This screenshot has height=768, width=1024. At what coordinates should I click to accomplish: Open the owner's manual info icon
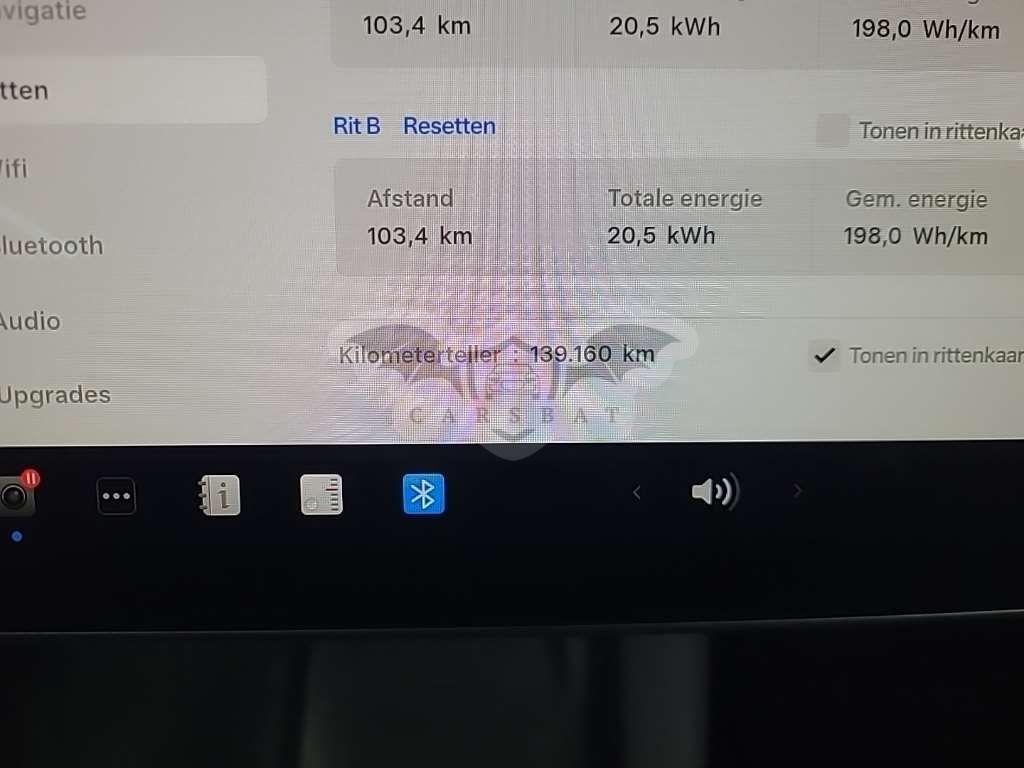click(x=219, y=495)
